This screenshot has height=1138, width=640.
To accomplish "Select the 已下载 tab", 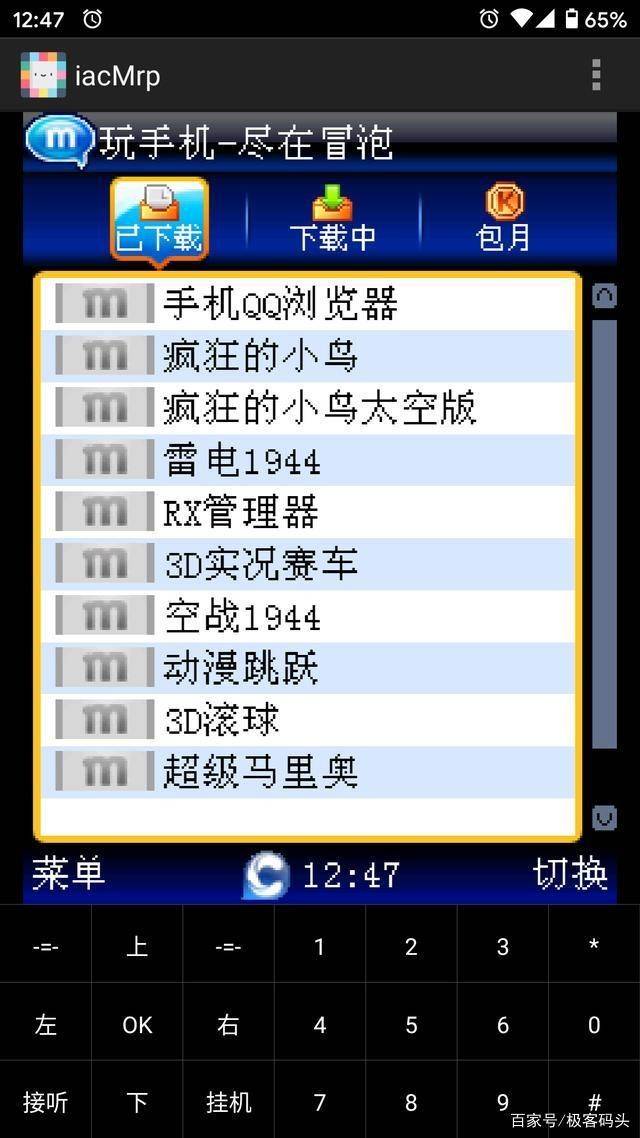I will (x=158, y=218).
